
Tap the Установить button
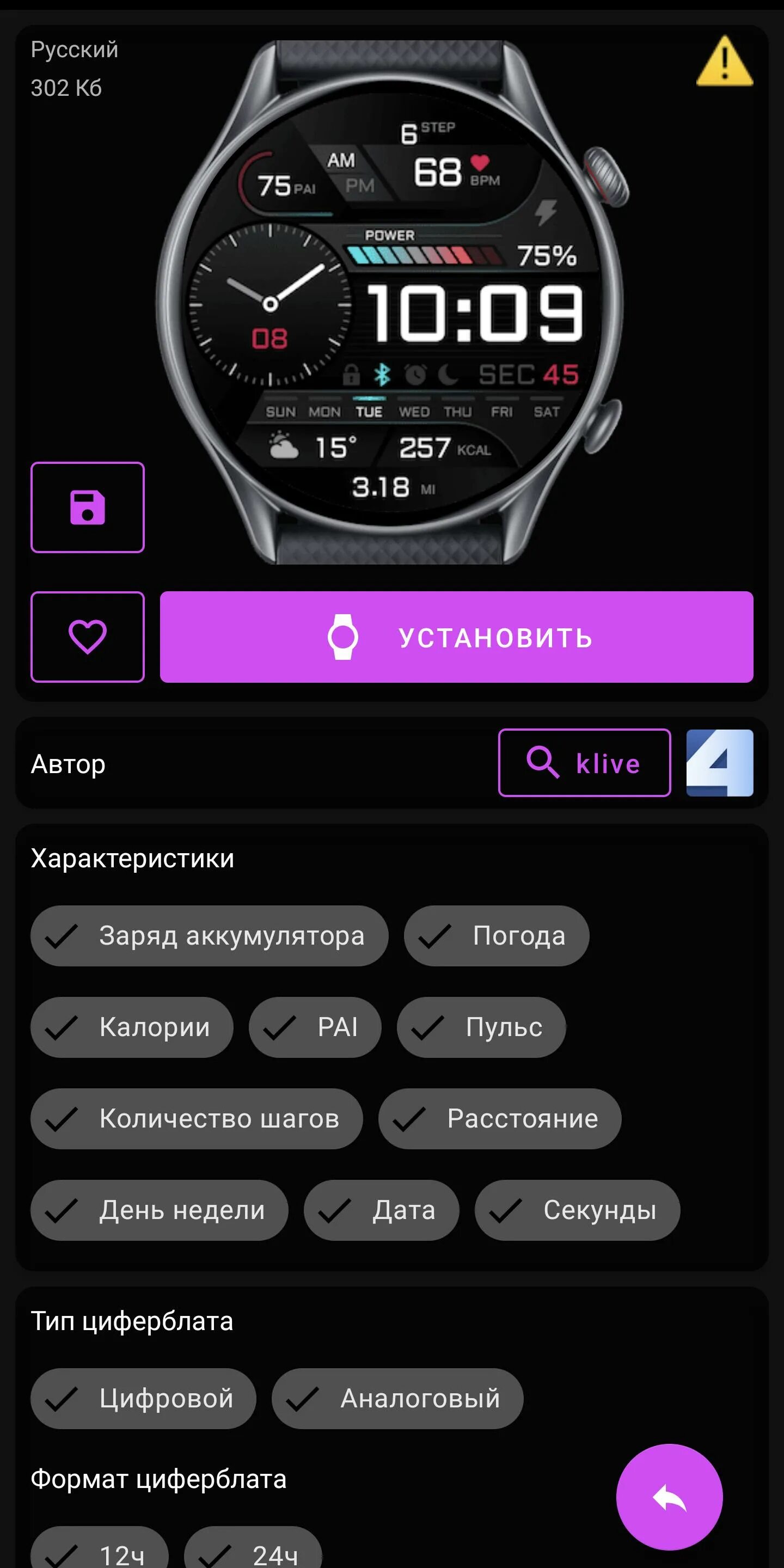click(457, 636)
